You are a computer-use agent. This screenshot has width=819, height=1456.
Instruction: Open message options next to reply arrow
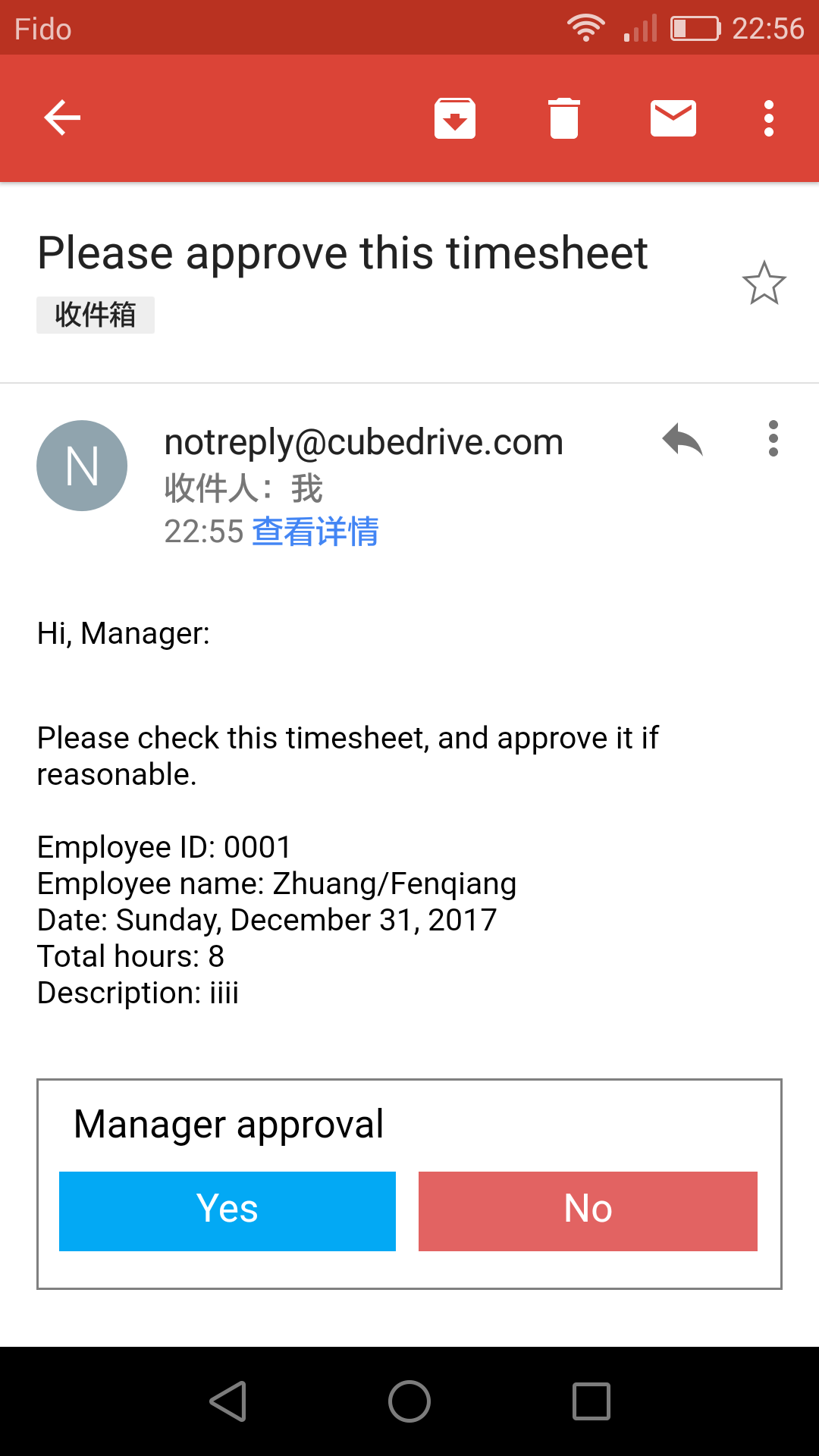point(773,439)
